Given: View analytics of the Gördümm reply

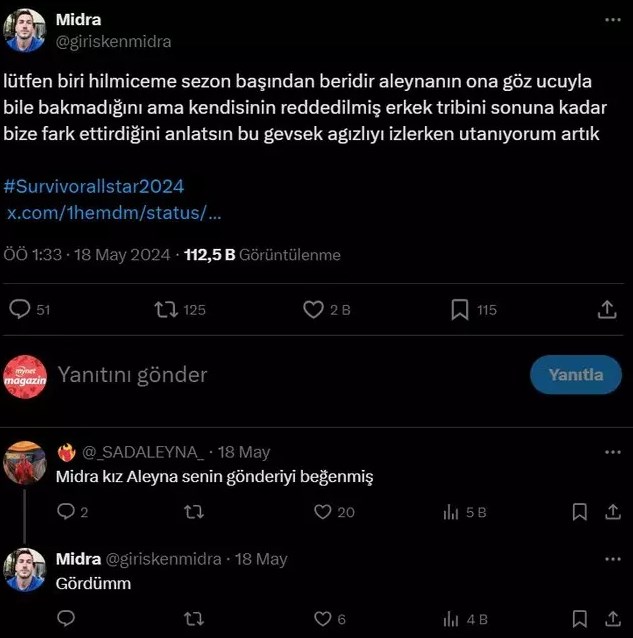Looking at the screenshot, I should click(450, 619).
